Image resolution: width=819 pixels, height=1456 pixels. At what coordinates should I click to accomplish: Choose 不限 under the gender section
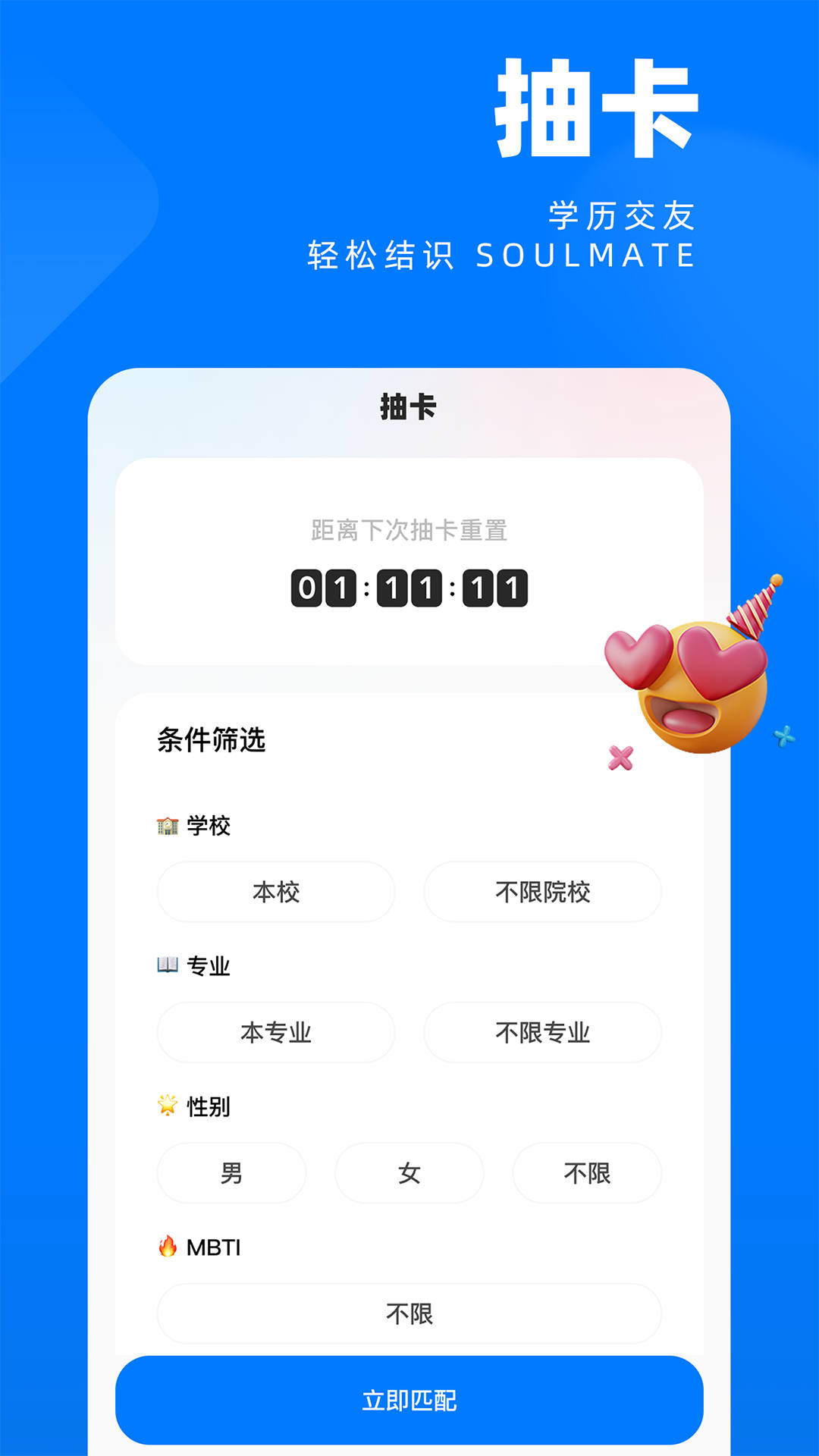tap(587, 1172)
